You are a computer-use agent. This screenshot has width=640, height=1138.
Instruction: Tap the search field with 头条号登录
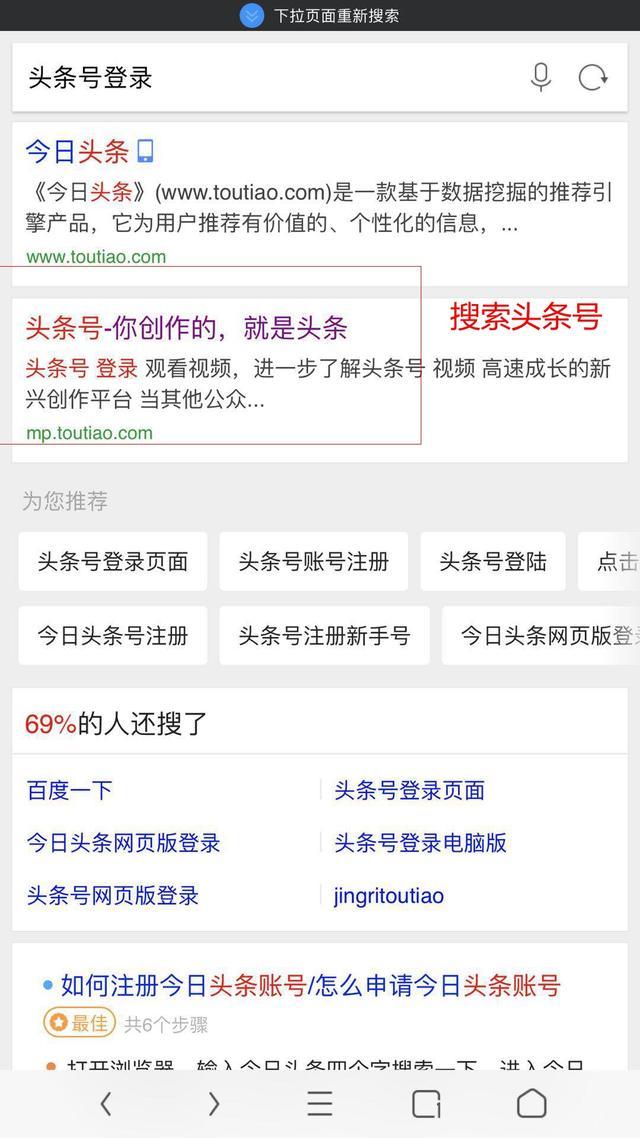[260, 78]
